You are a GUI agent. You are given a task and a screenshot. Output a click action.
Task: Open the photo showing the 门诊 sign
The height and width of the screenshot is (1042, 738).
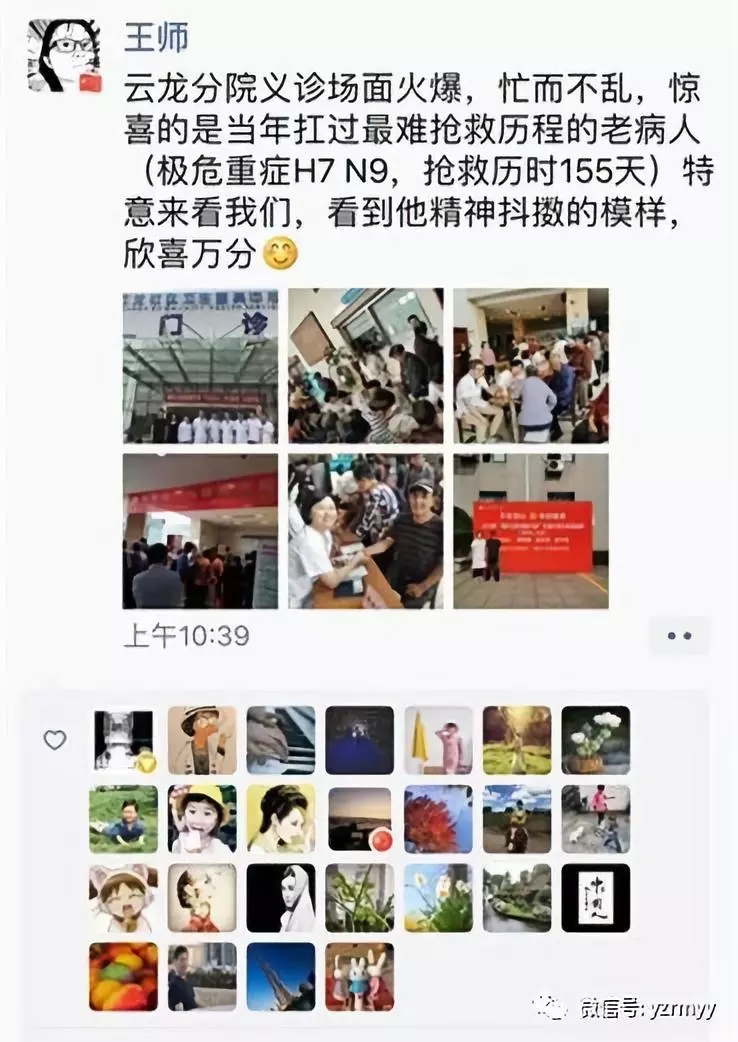pos(201,366)
